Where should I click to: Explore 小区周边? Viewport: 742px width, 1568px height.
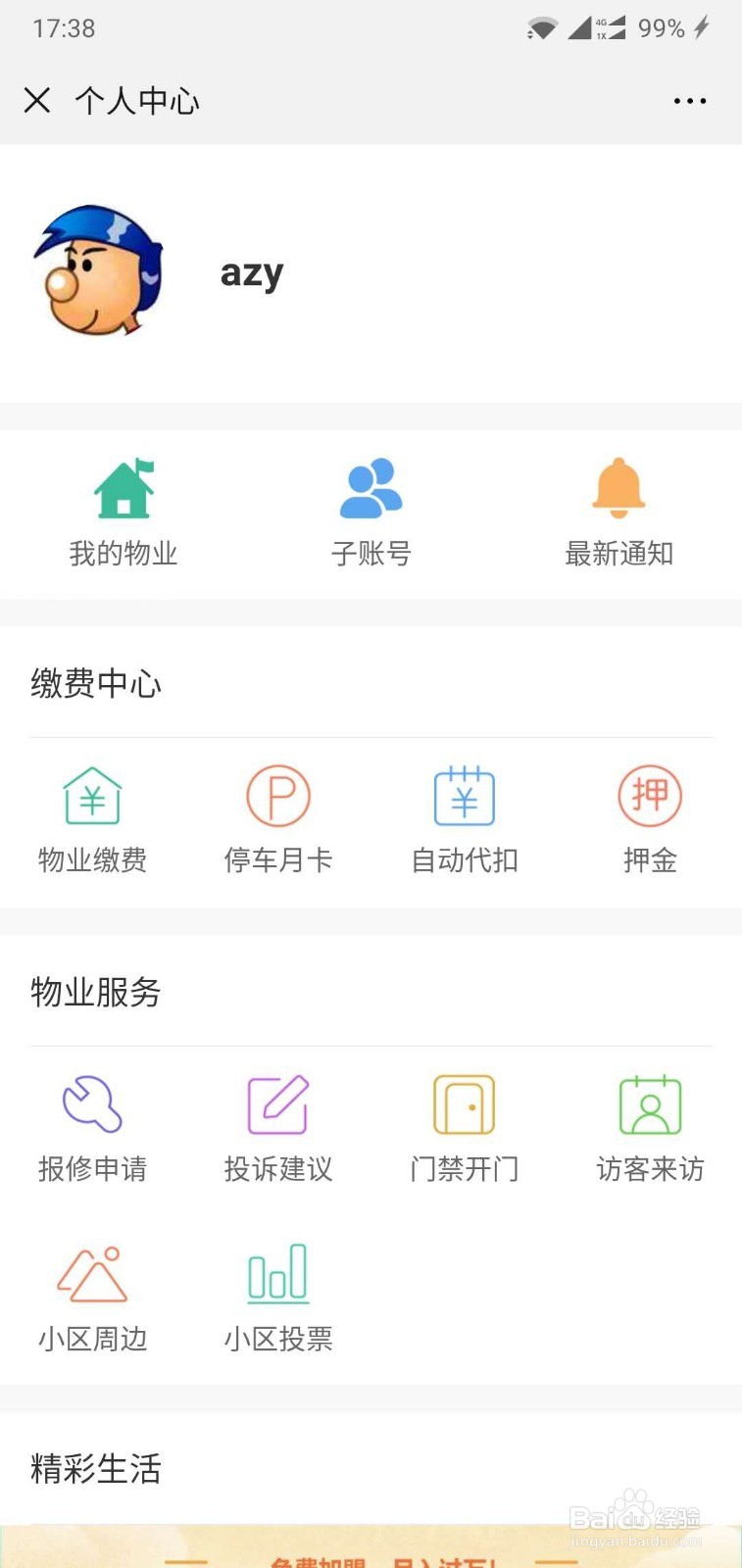(92, 1298)
